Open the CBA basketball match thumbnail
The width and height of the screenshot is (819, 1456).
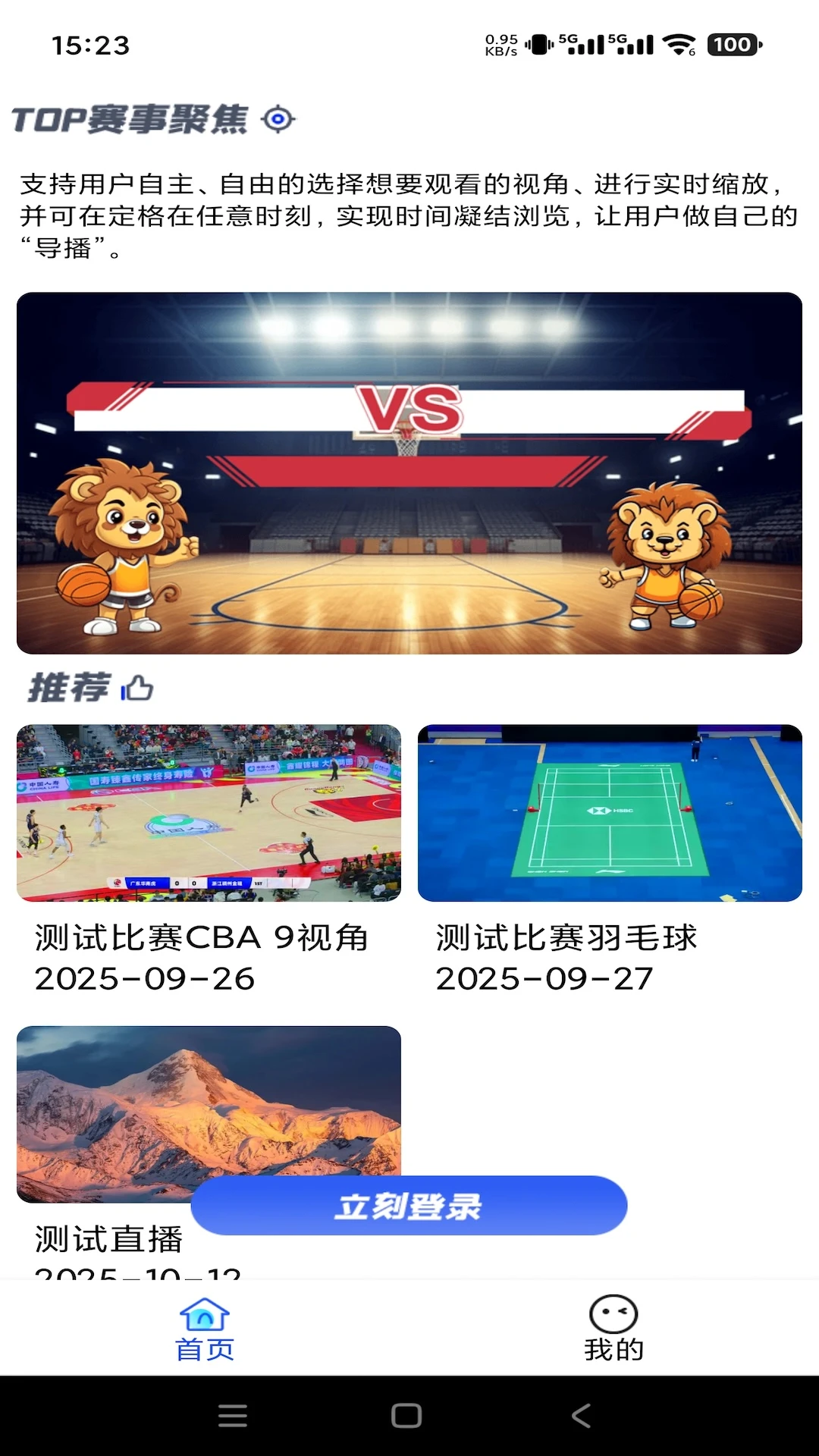[208, 814]
